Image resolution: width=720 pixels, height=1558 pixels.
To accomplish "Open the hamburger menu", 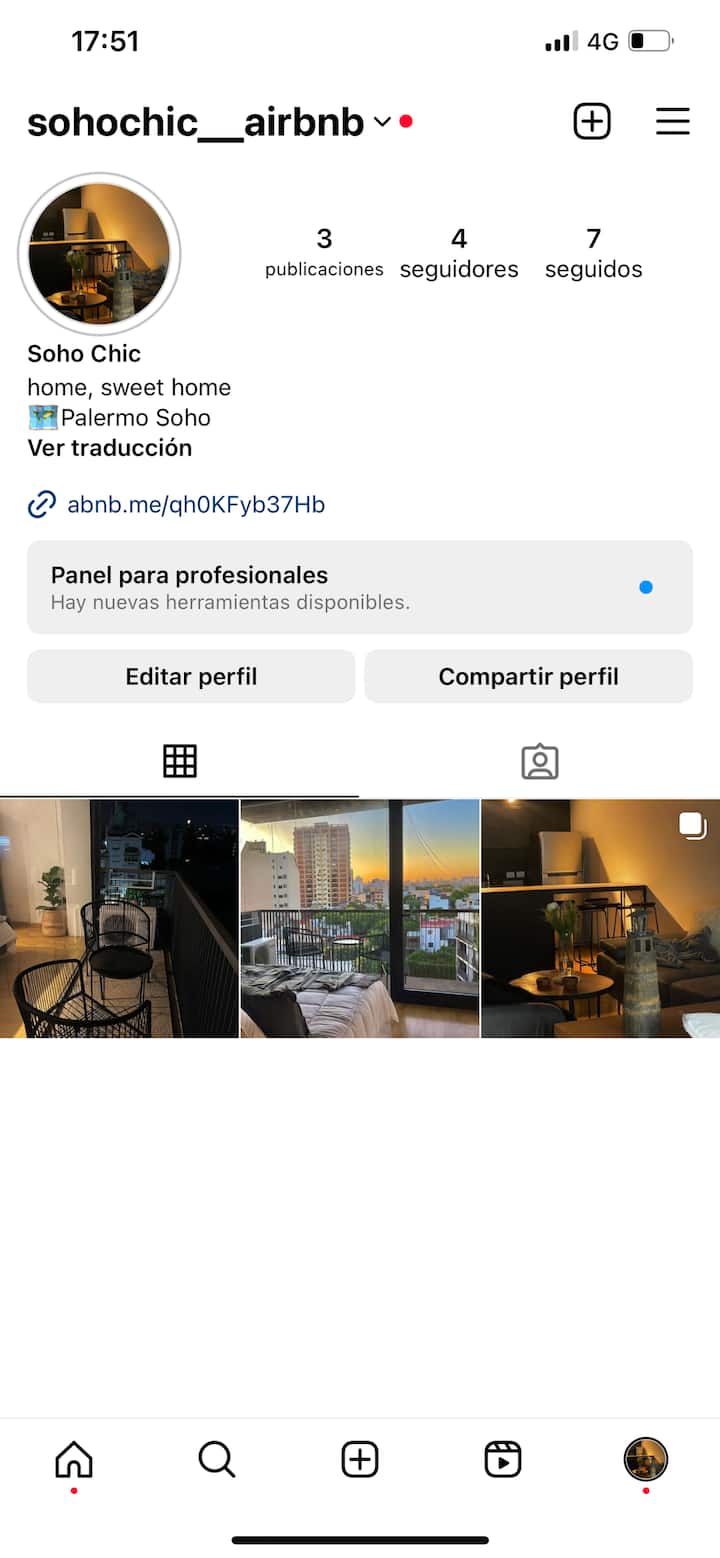I will [x=673, y=122].
